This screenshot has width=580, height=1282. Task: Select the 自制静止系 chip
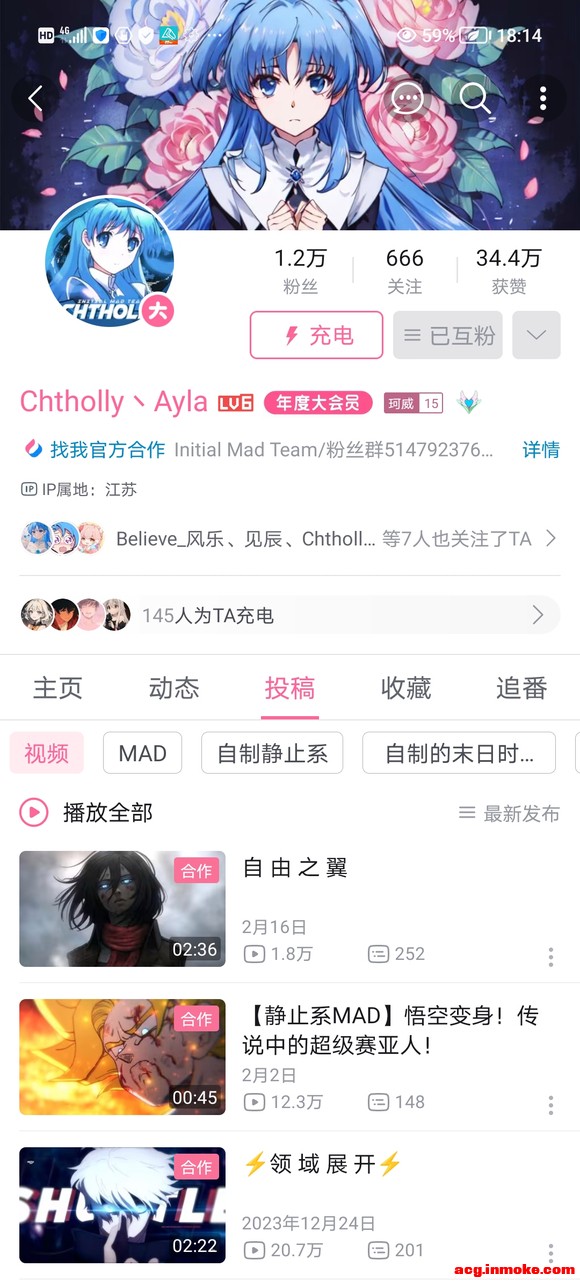(272, 753)
